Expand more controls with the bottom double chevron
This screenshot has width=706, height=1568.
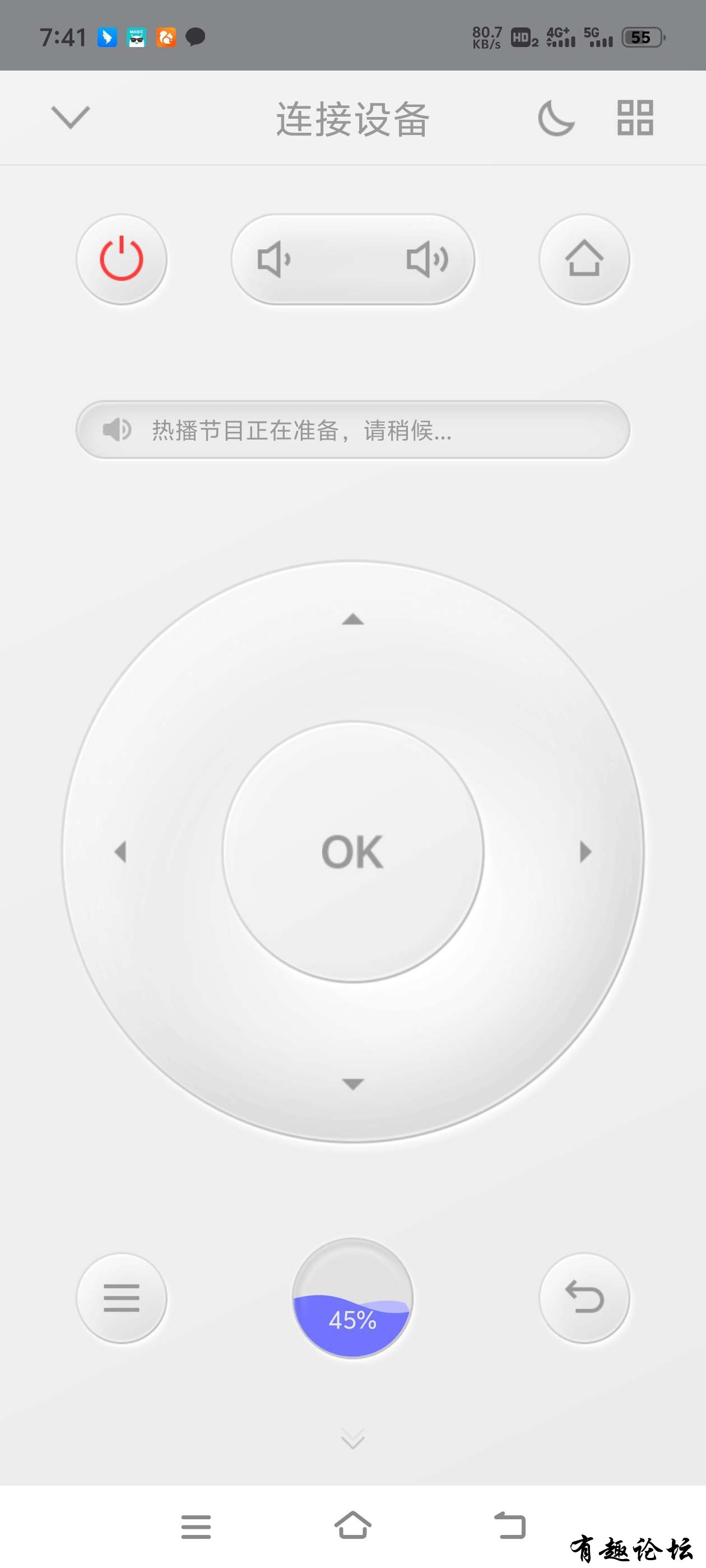pyautogui.click(x=352, y=1439)
